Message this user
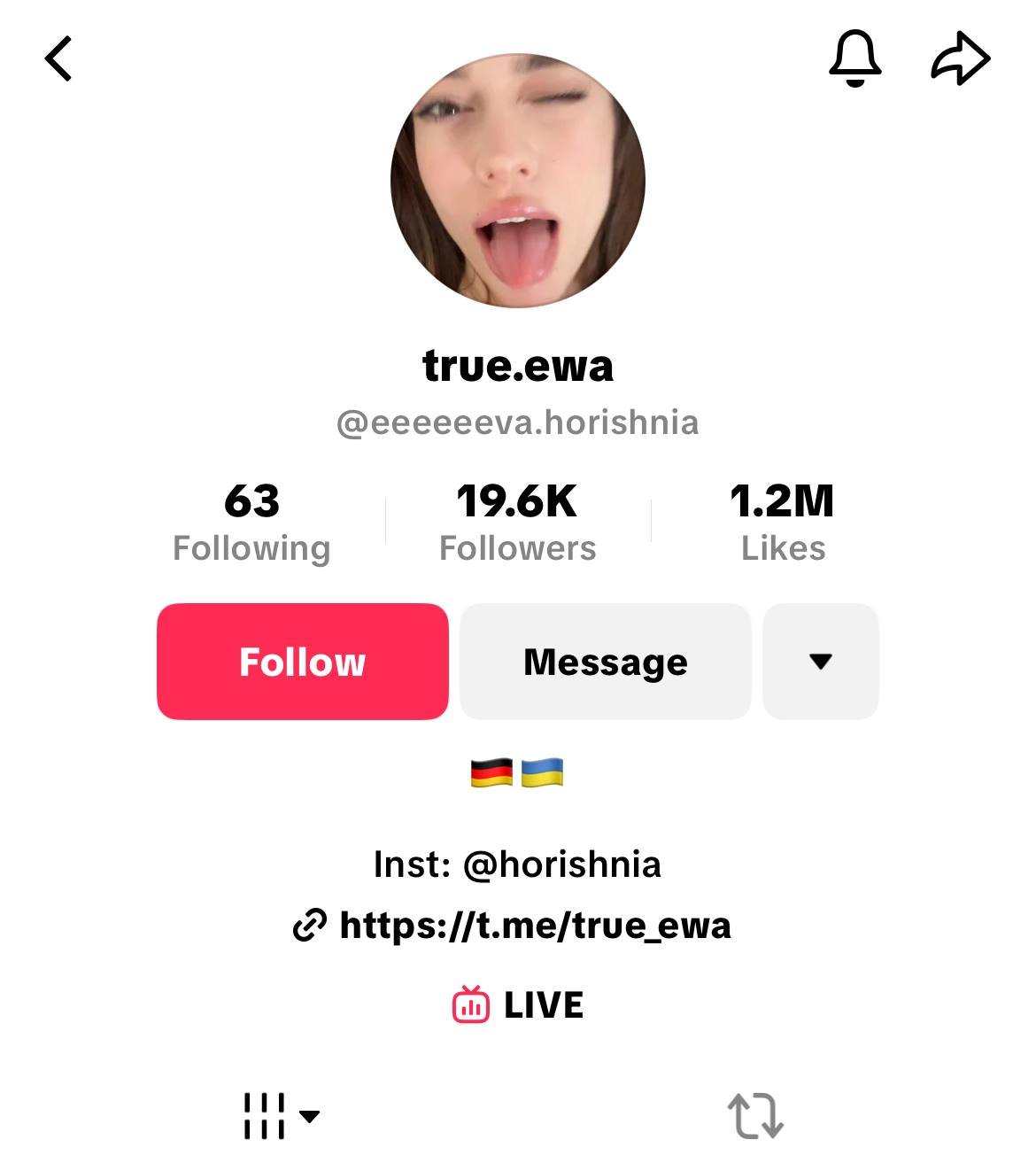Viewport: 1036px width, 1155px height. (x=606, y=662)
